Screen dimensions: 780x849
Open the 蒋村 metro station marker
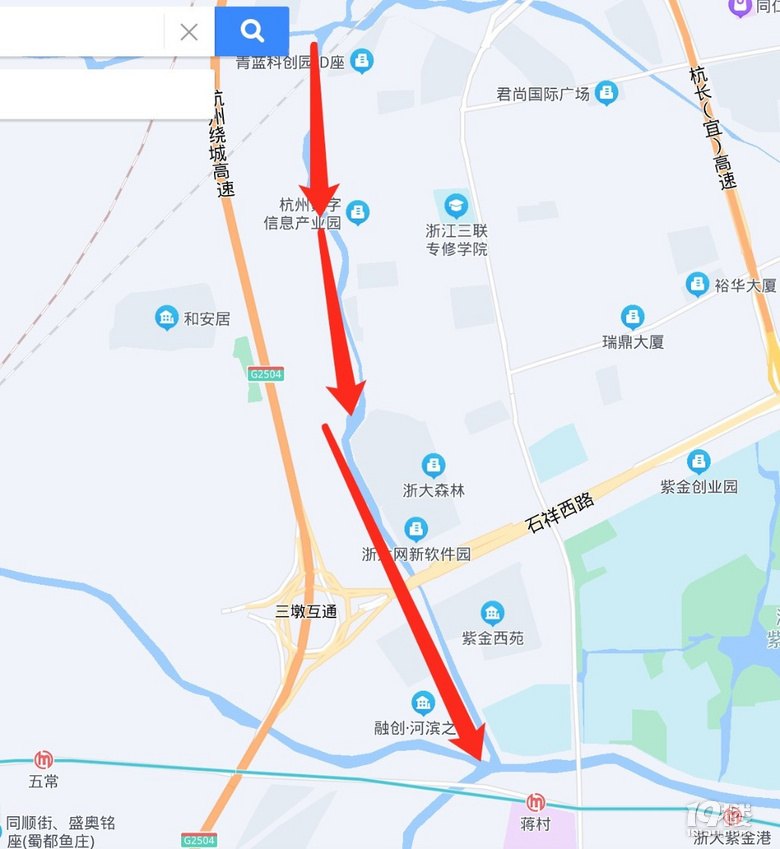(x=536, y=802)
